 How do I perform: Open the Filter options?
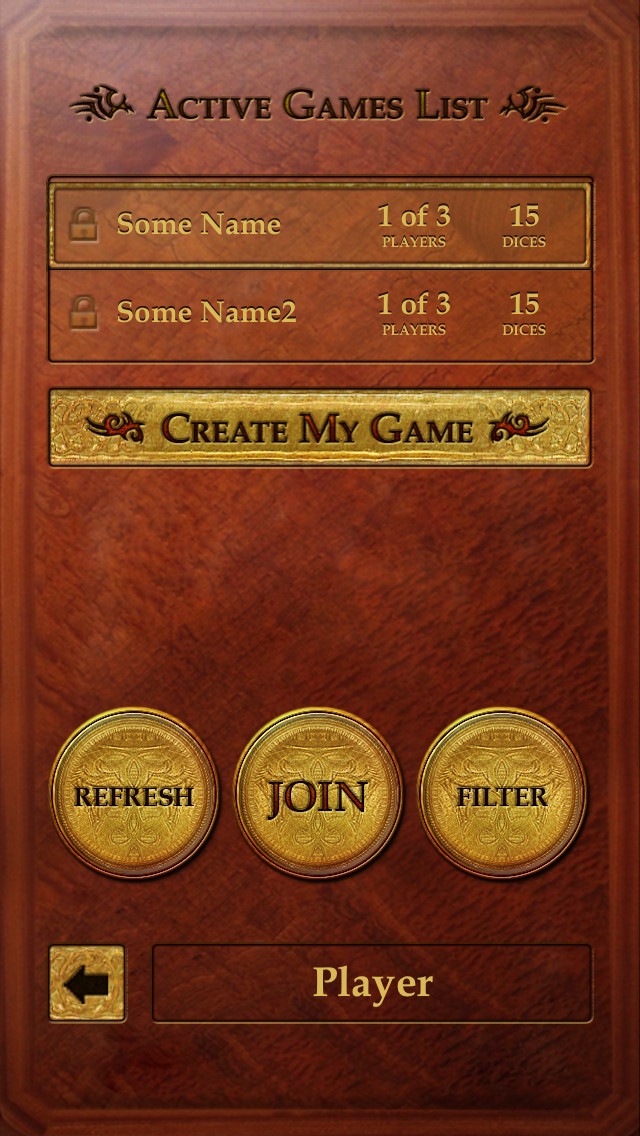[x=502, y=793]
